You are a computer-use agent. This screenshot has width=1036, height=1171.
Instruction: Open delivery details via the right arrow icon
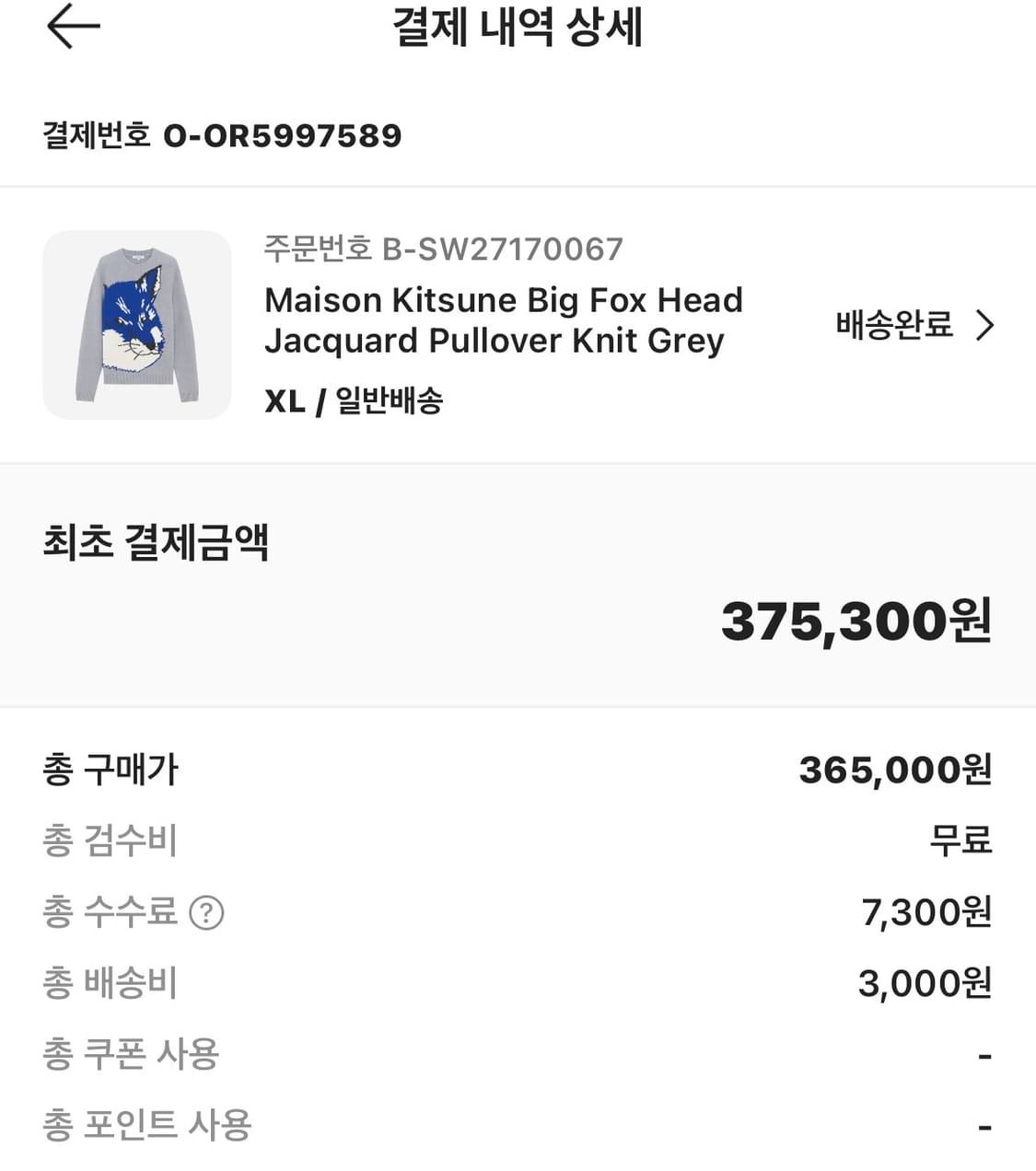pyautogui.click(x=986, y=325)
